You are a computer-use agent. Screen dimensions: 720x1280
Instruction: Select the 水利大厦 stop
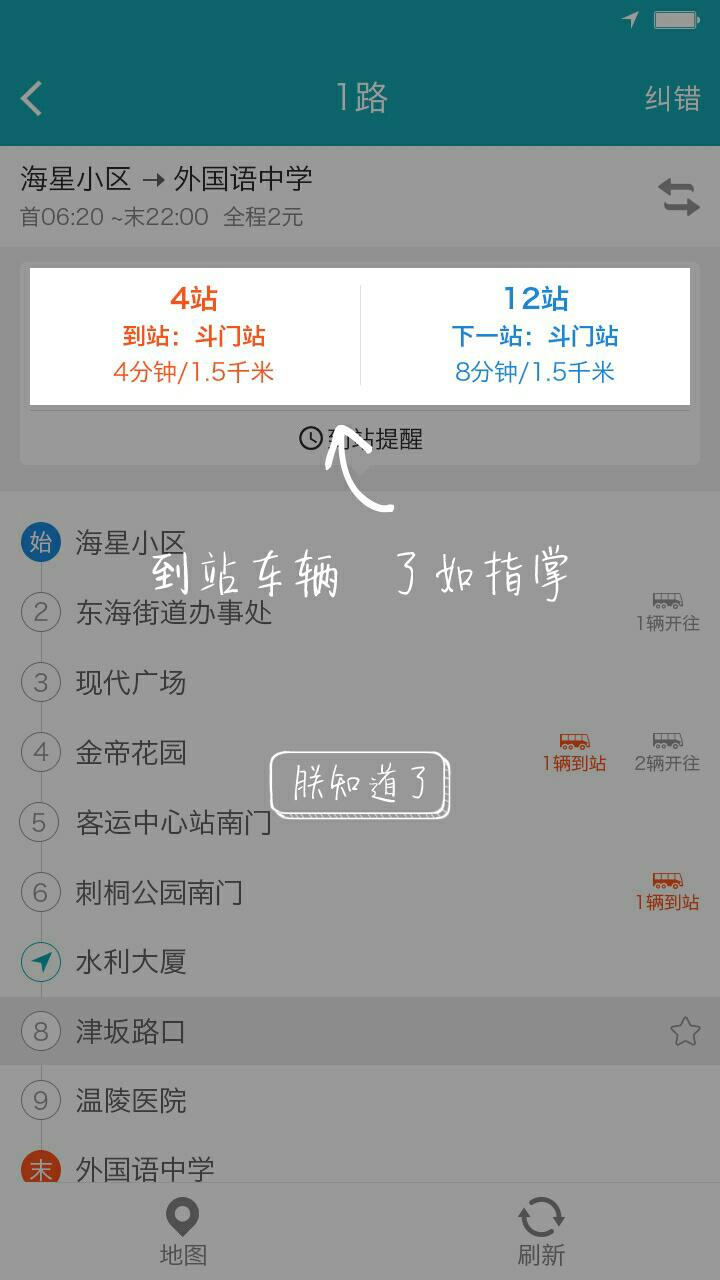pos(130,962)
